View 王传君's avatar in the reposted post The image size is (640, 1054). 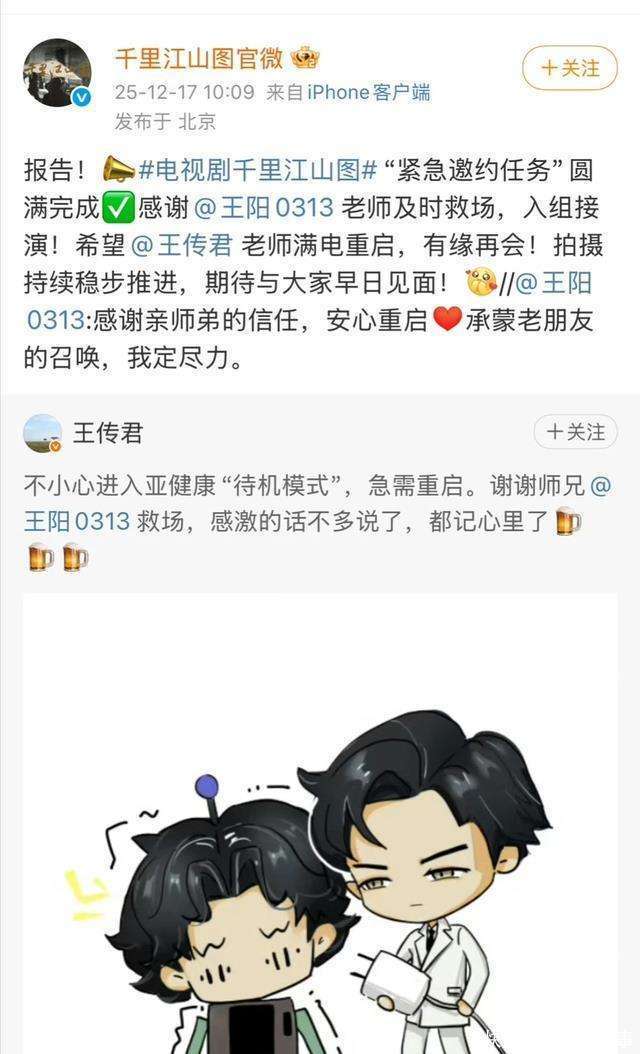point(43,433)
